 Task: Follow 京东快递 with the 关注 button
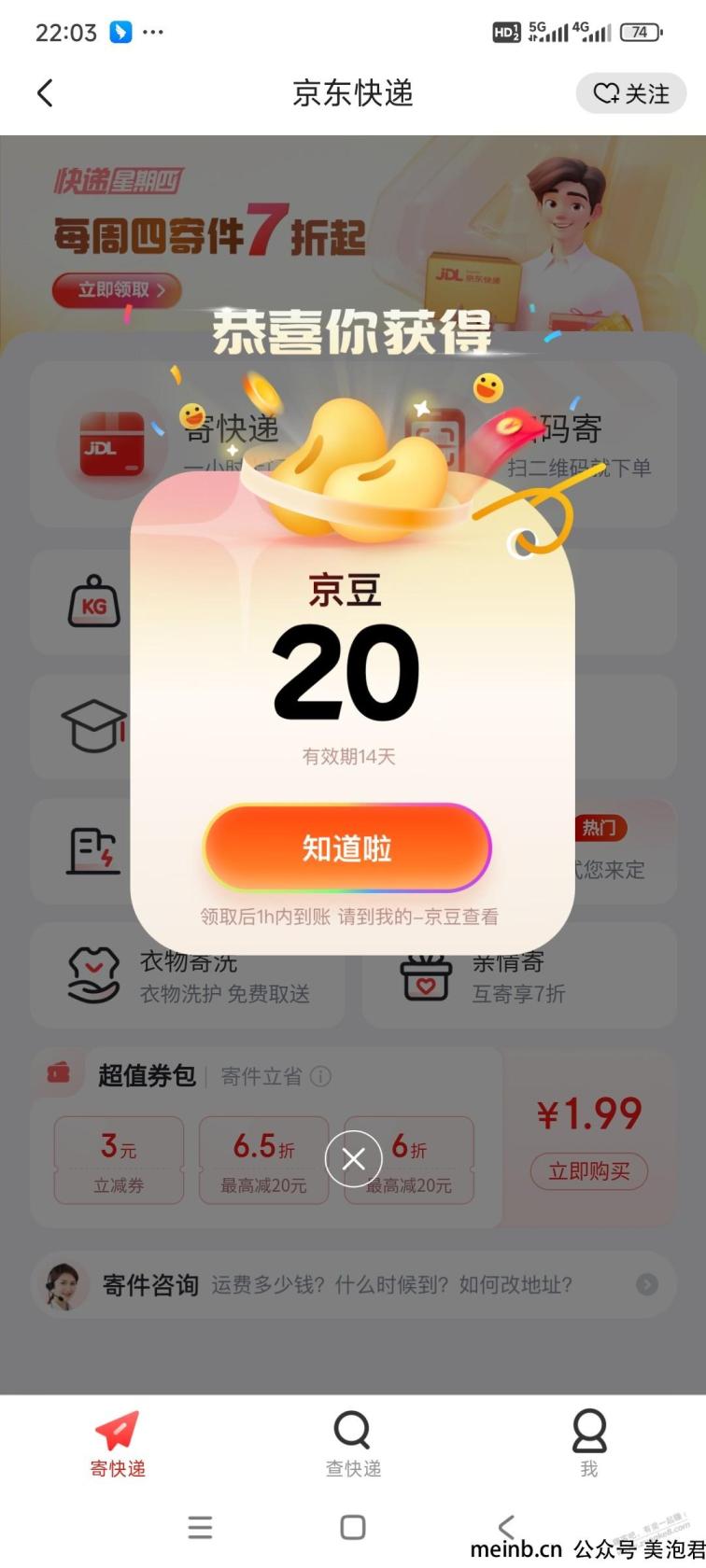631,93
